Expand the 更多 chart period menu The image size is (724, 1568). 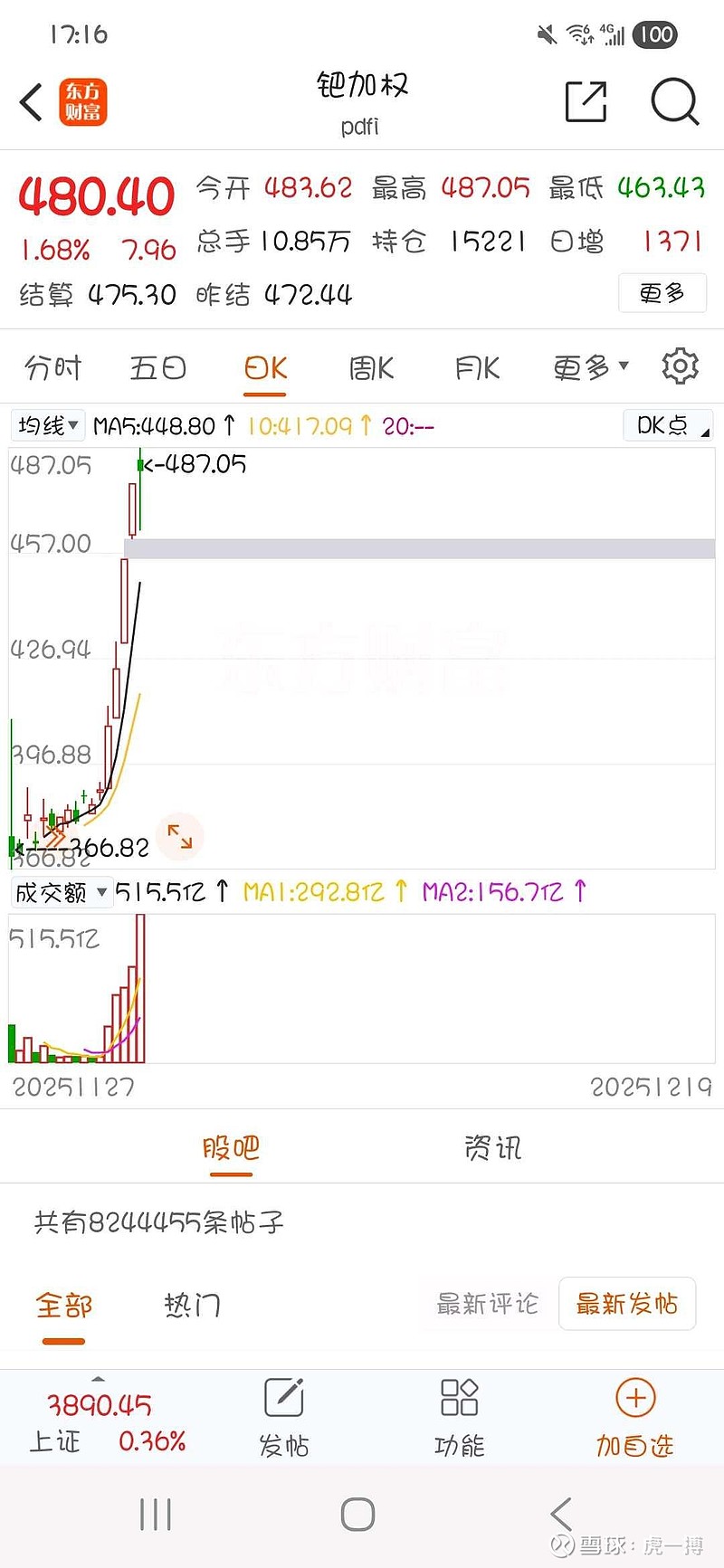pos(588,367)
